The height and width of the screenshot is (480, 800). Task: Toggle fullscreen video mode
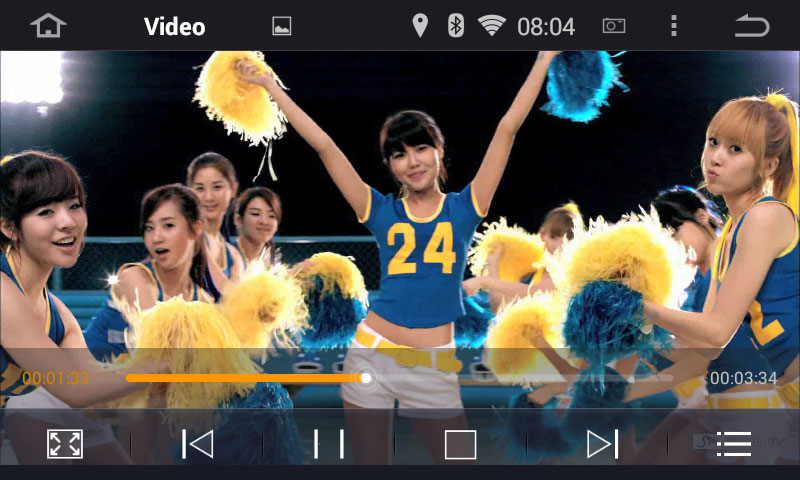65,444
